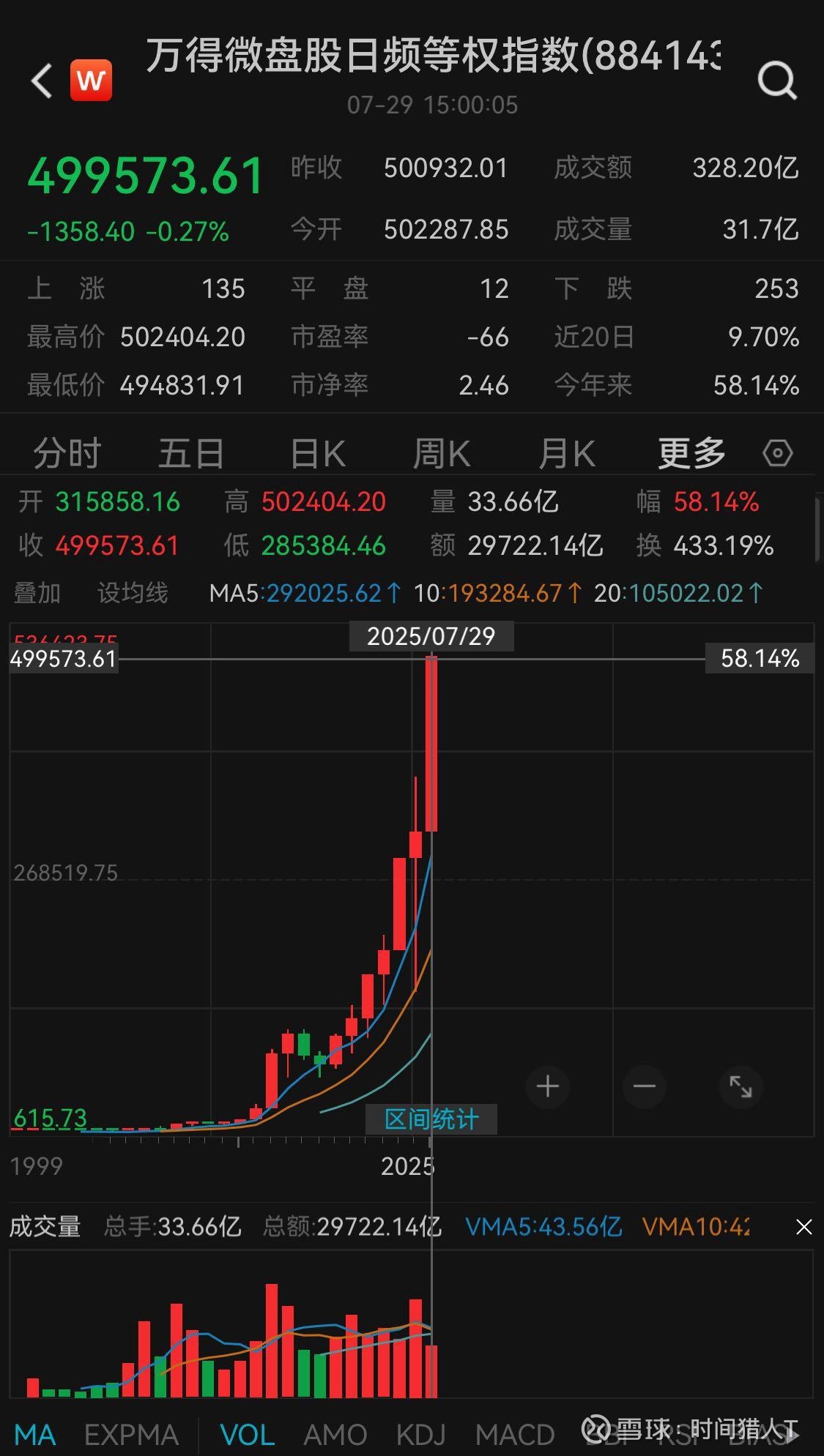
Task: Select the AMO sub-indicator
Action: pyautogui.click(x=335, y=1434)
